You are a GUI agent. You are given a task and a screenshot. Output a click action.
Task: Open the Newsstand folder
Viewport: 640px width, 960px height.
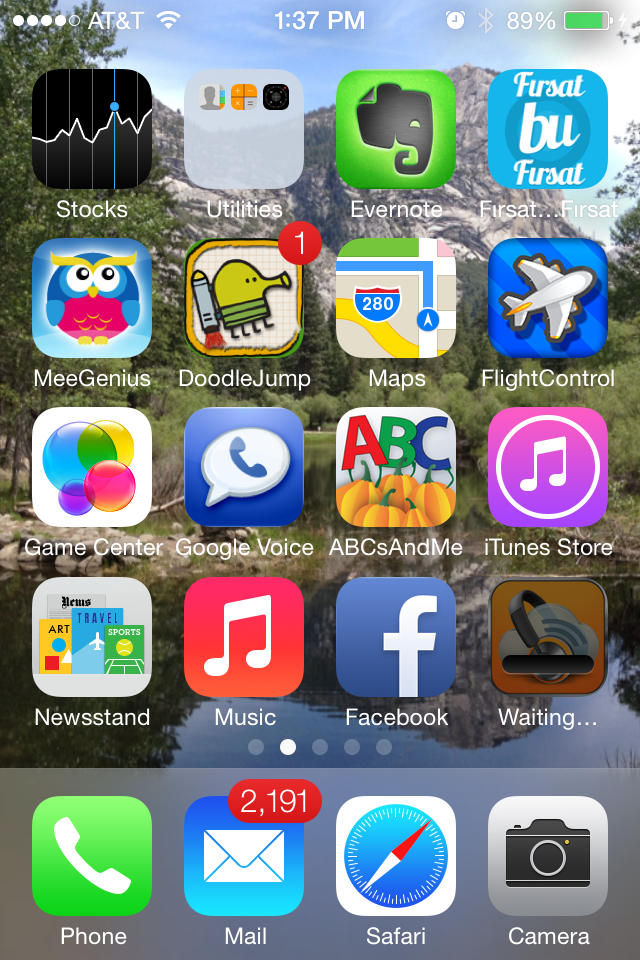92,637
